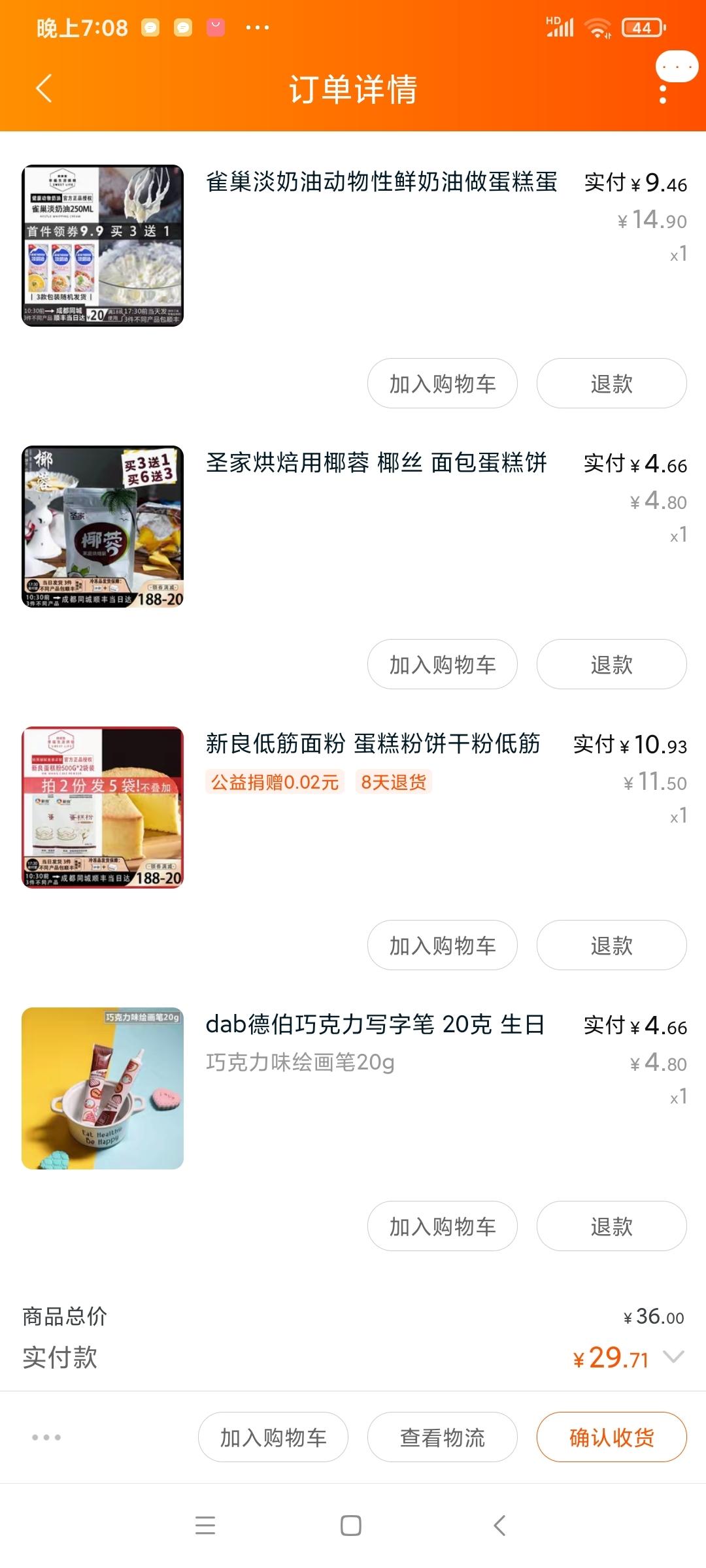Tap the bottom-bar 加入购物车 to add all items
The height and width of the screenshot is (1568, 706).
pos(273,1437)
